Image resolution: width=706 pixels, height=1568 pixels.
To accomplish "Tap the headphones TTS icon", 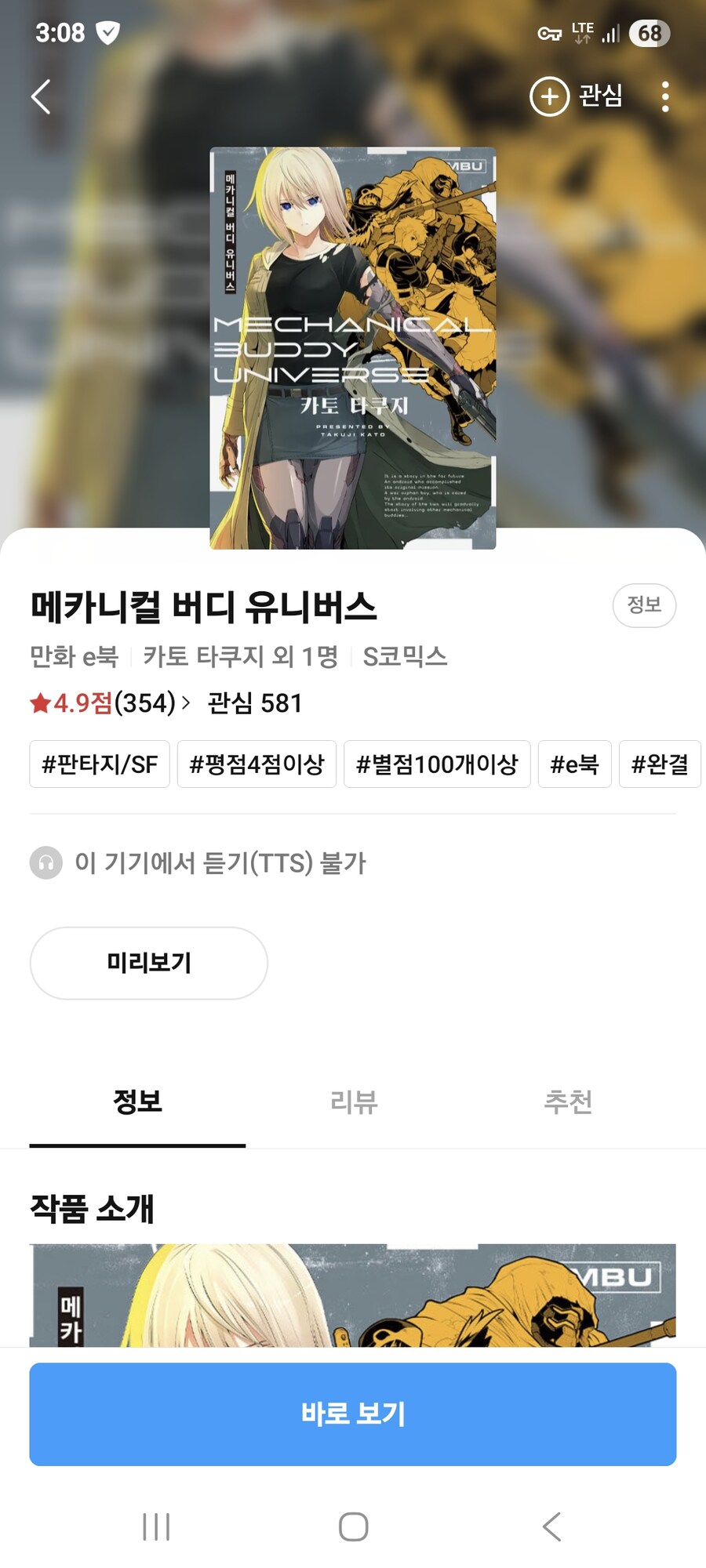I will 45,863.
